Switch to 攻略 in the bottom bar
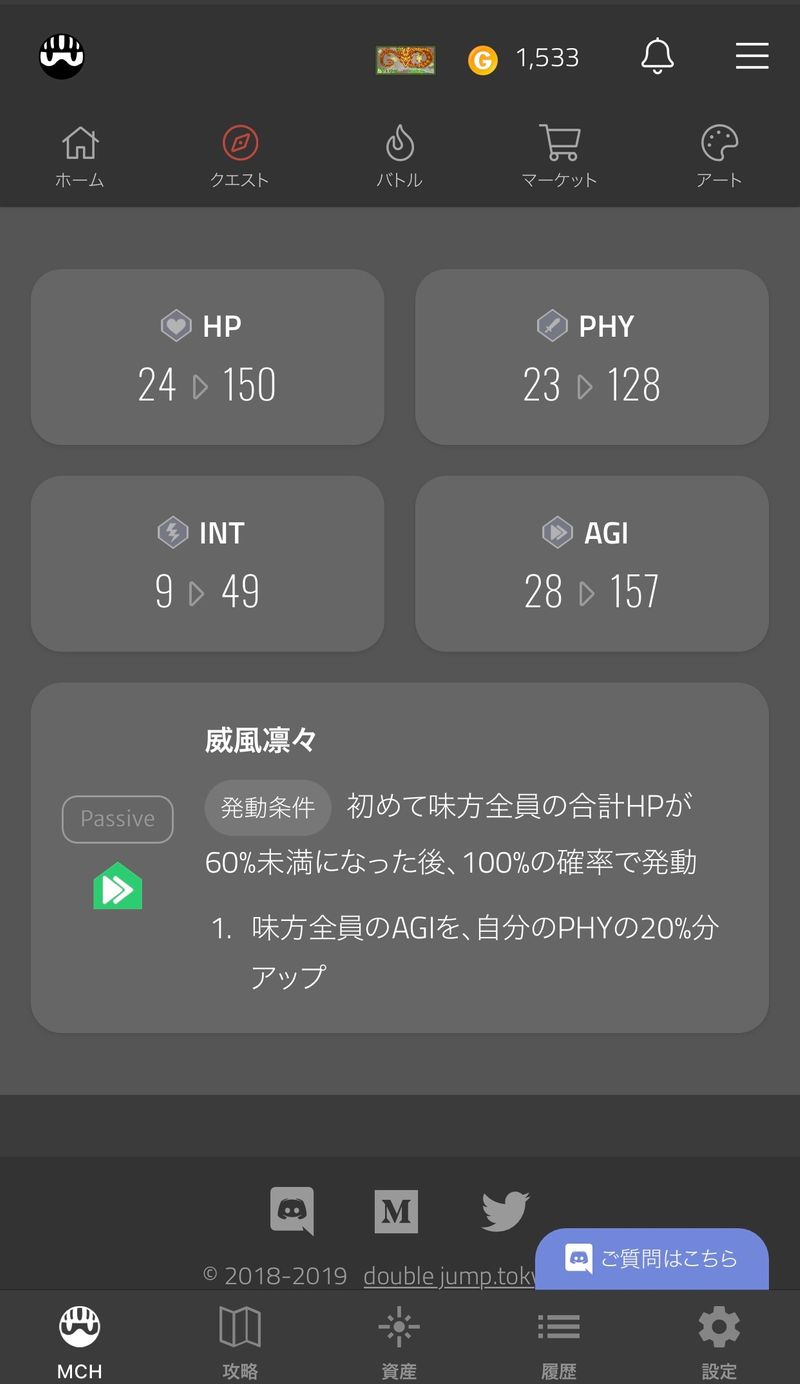This screenshot has height=1384, width=800. click(x=240, y=1340)
